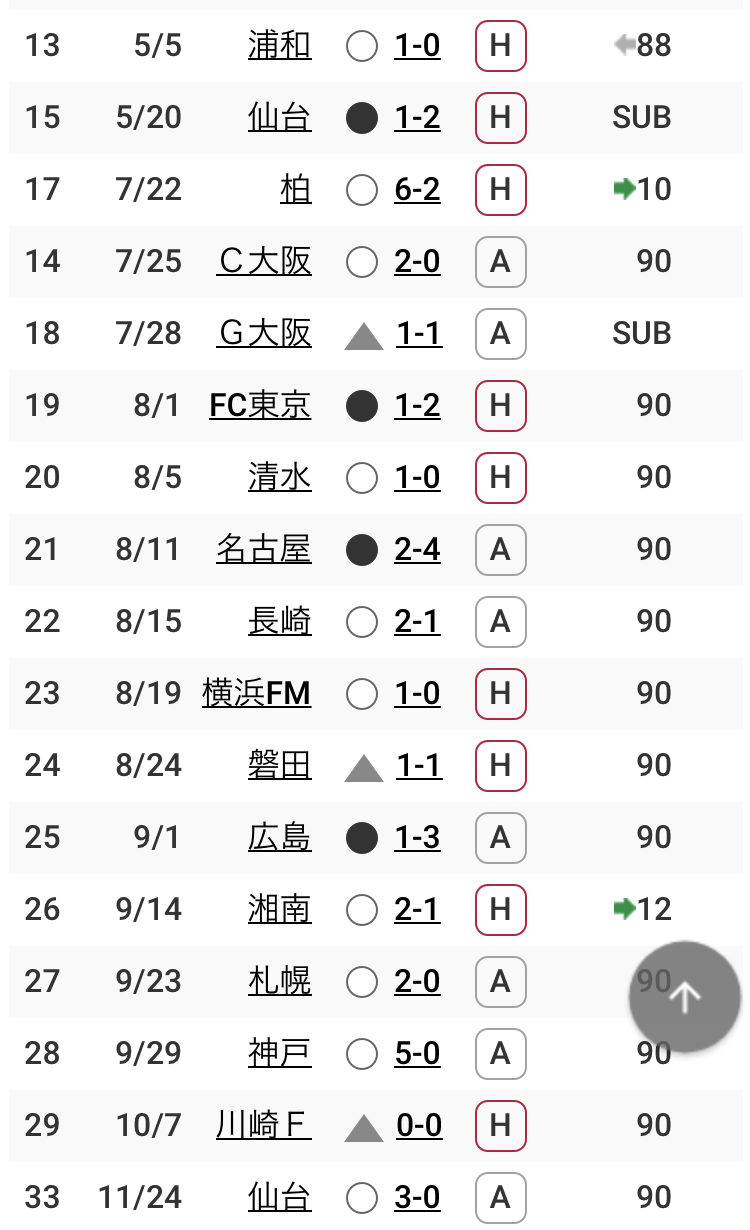Open the 柏 team link
Viewport: 750px width, 1230px height.
295,190
